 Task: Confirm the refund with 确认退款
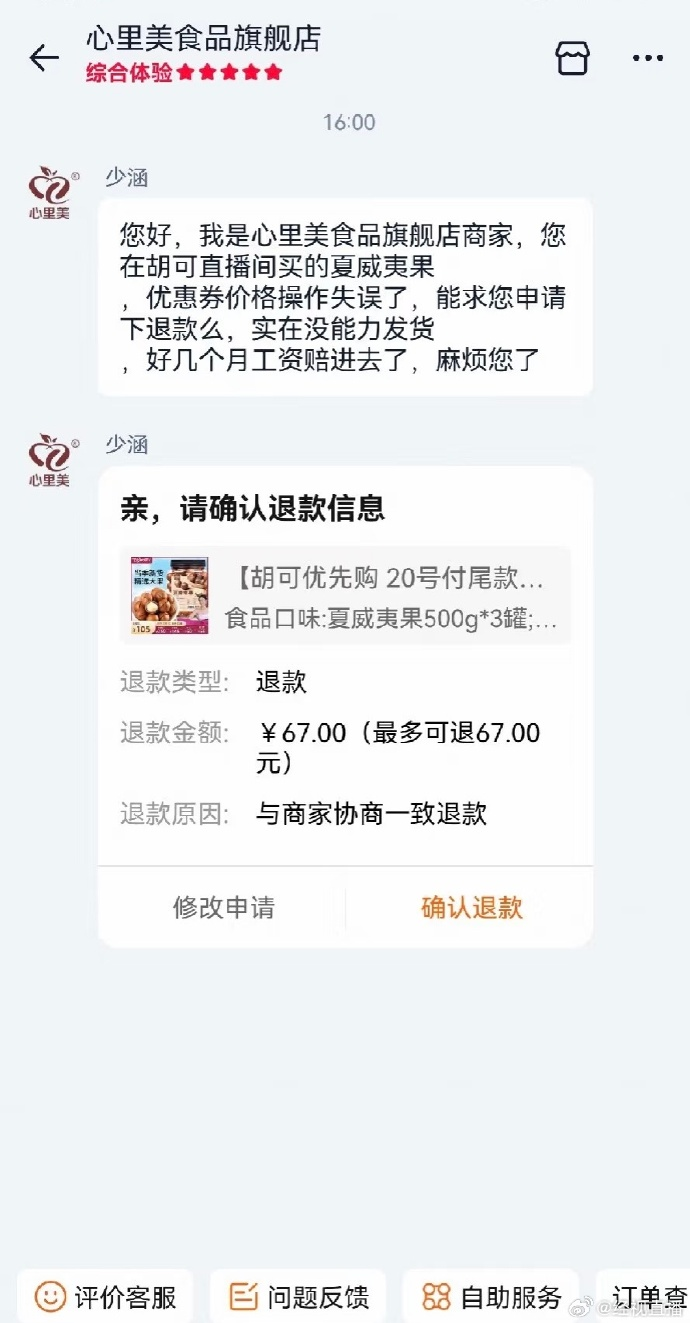pyautogui.click(x=471, y=907)
